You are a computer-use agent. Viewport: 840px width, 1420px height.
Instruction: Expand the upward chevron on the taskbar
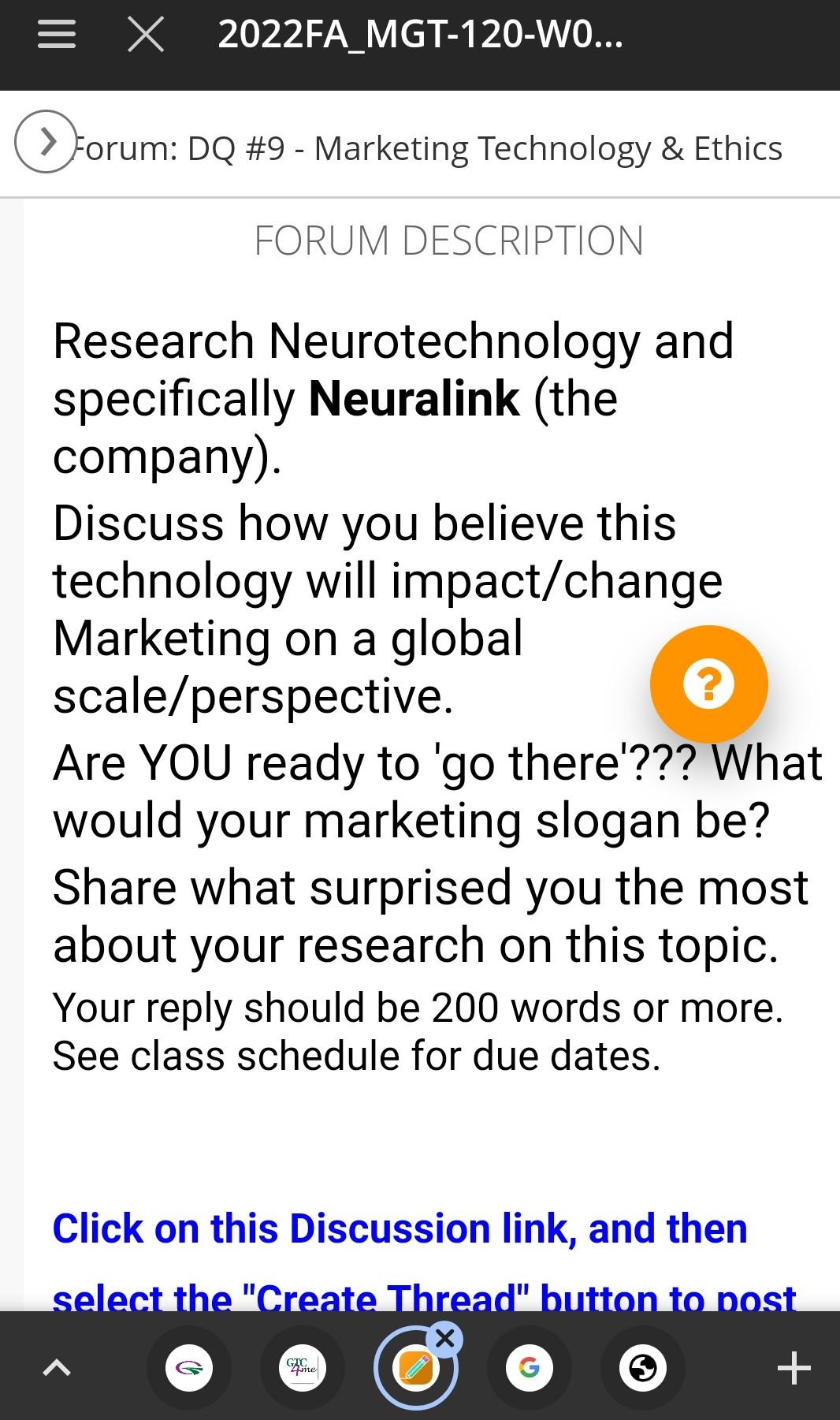coord(56,1370)
